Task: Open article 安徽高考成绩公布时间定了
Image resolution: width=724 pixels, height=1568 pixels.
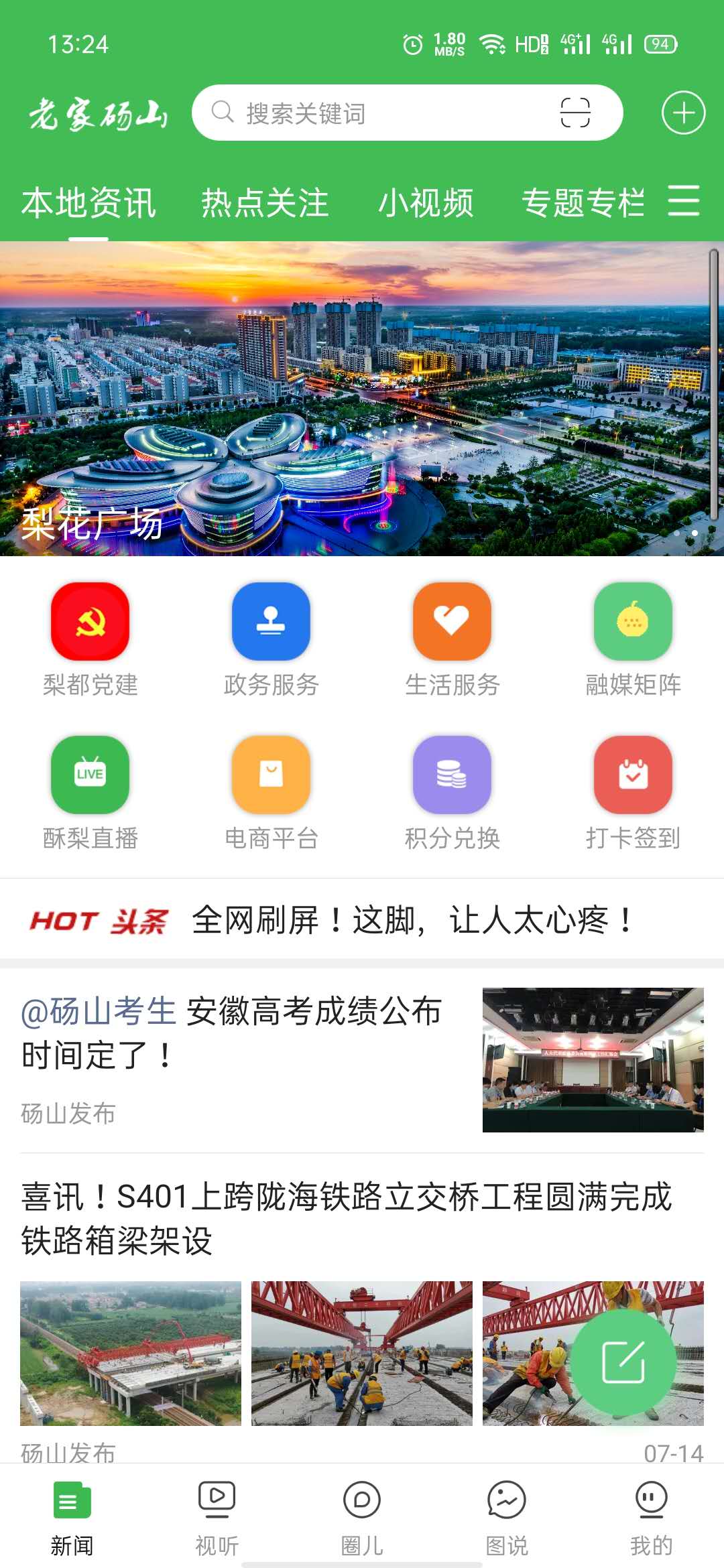Action: [231, 1033]
